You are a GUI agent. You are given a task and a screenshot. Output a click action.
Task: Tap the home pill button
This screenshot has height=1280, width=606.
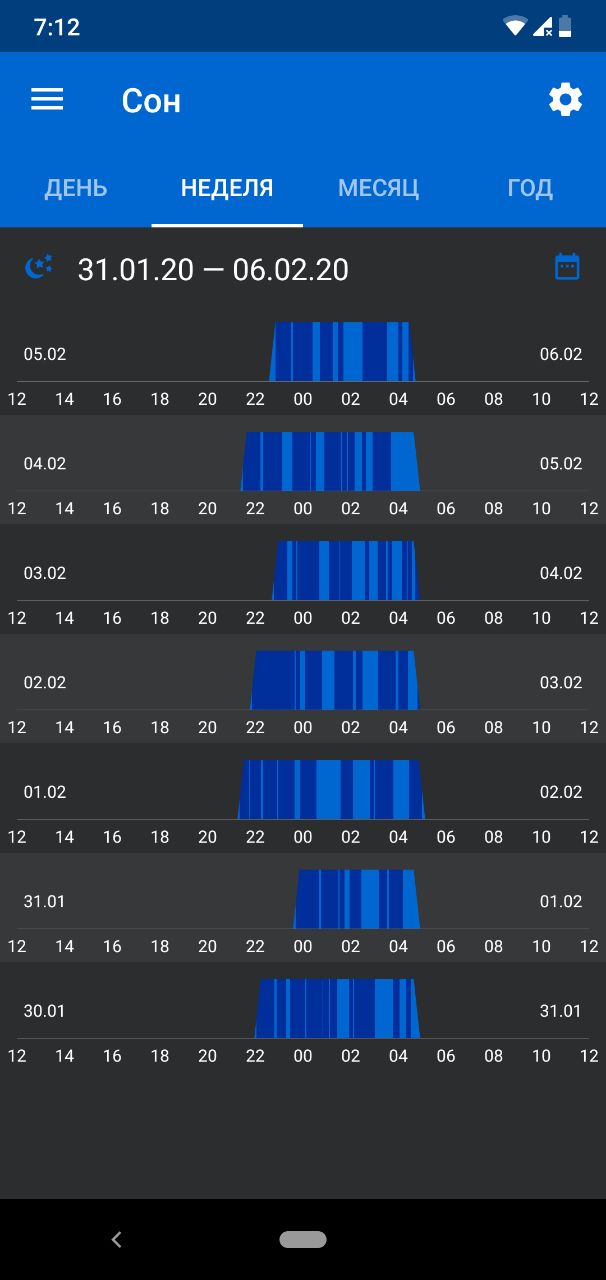tap(303, 1240)
